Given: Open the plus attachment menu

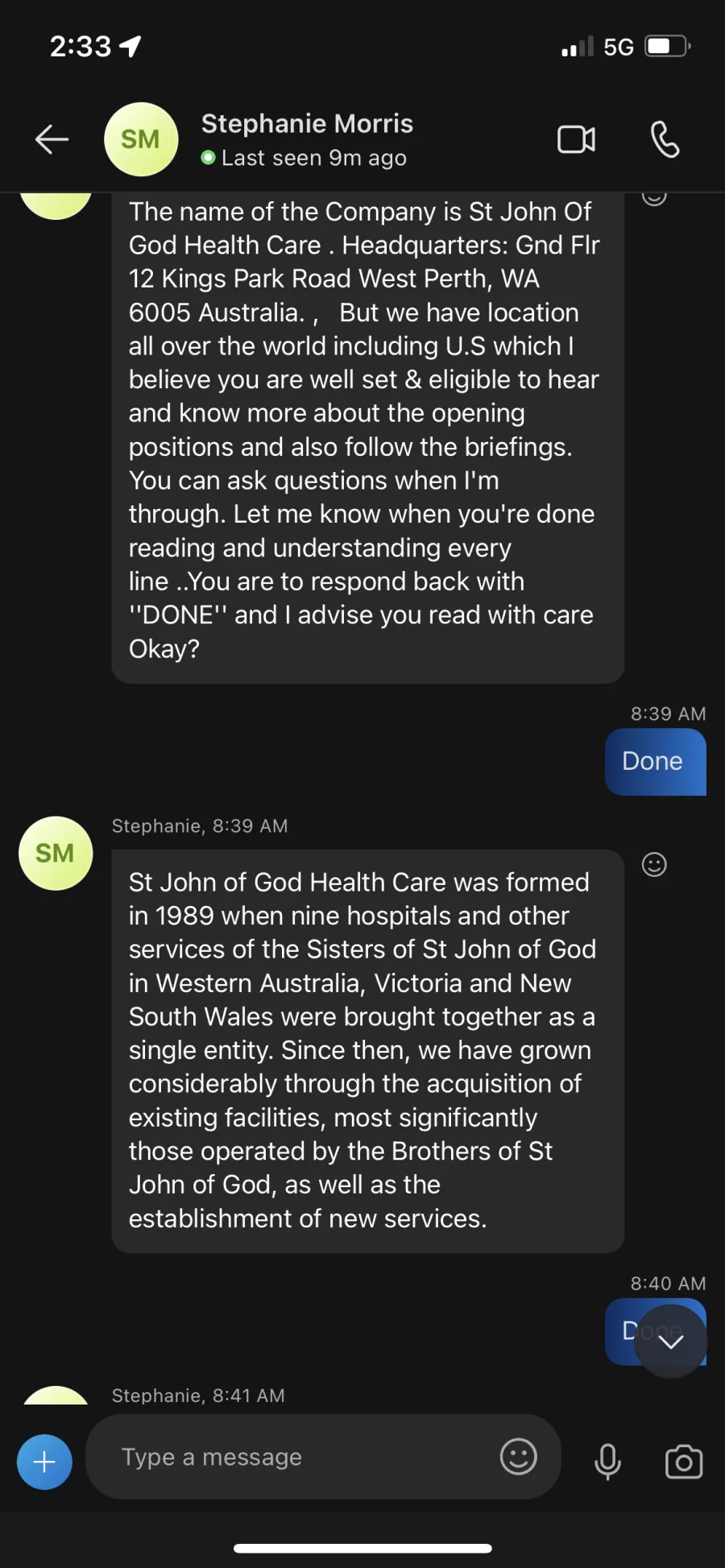Looking at the screenshot, I should [44, 1462].
